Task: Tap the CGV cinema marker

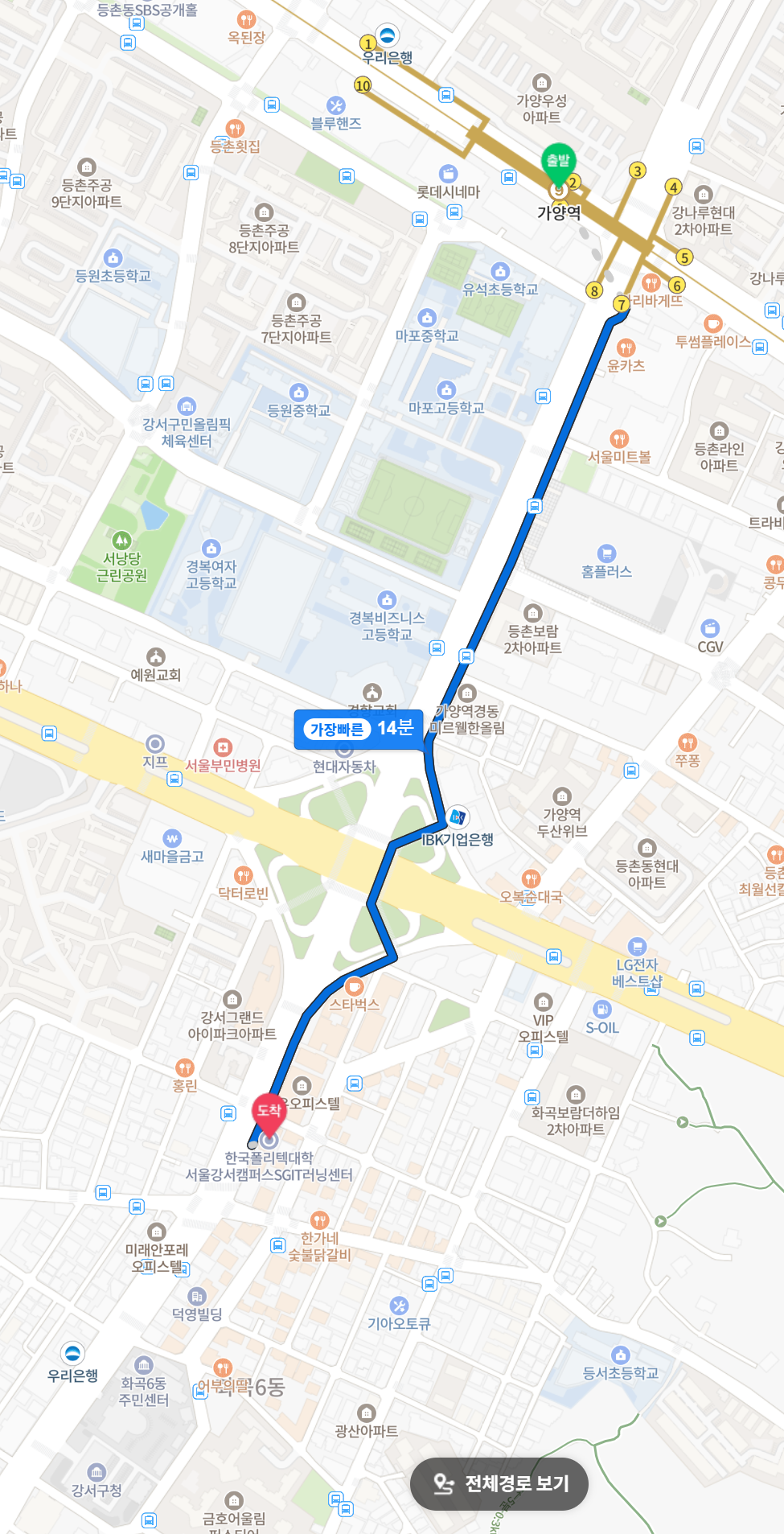Action: 710,628
